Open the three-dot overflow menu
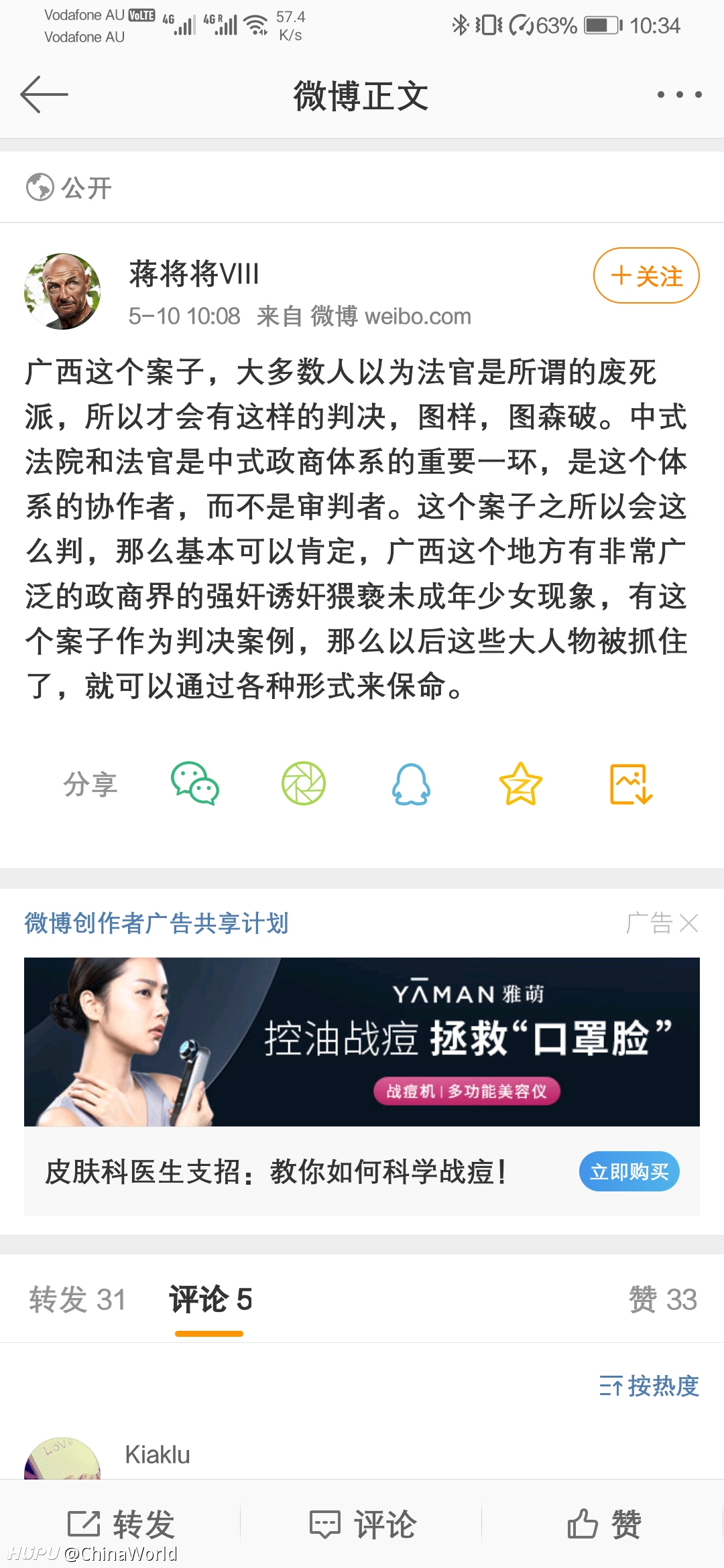Viewport: 724px width, 1568px height. point(679,94)
